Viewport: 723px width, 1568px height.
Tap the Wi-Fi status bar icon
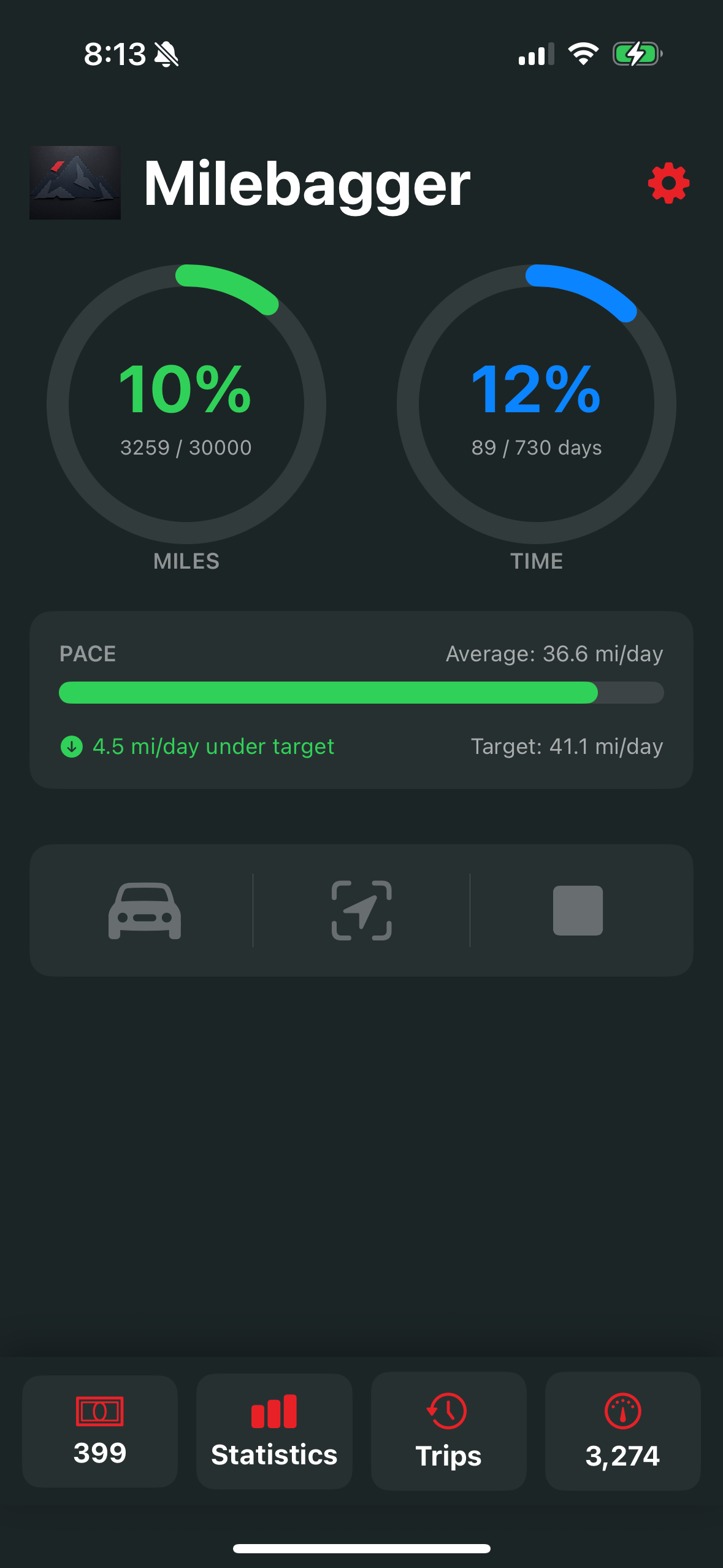(583, 54)
